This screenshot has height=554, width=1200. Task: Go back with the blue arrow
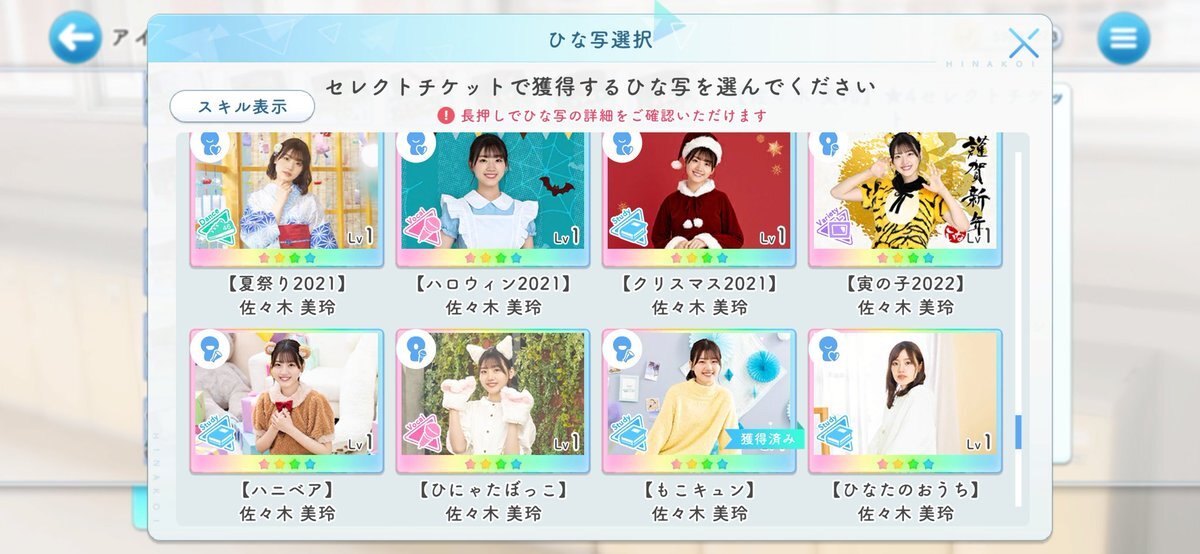(x=75, y=38)
